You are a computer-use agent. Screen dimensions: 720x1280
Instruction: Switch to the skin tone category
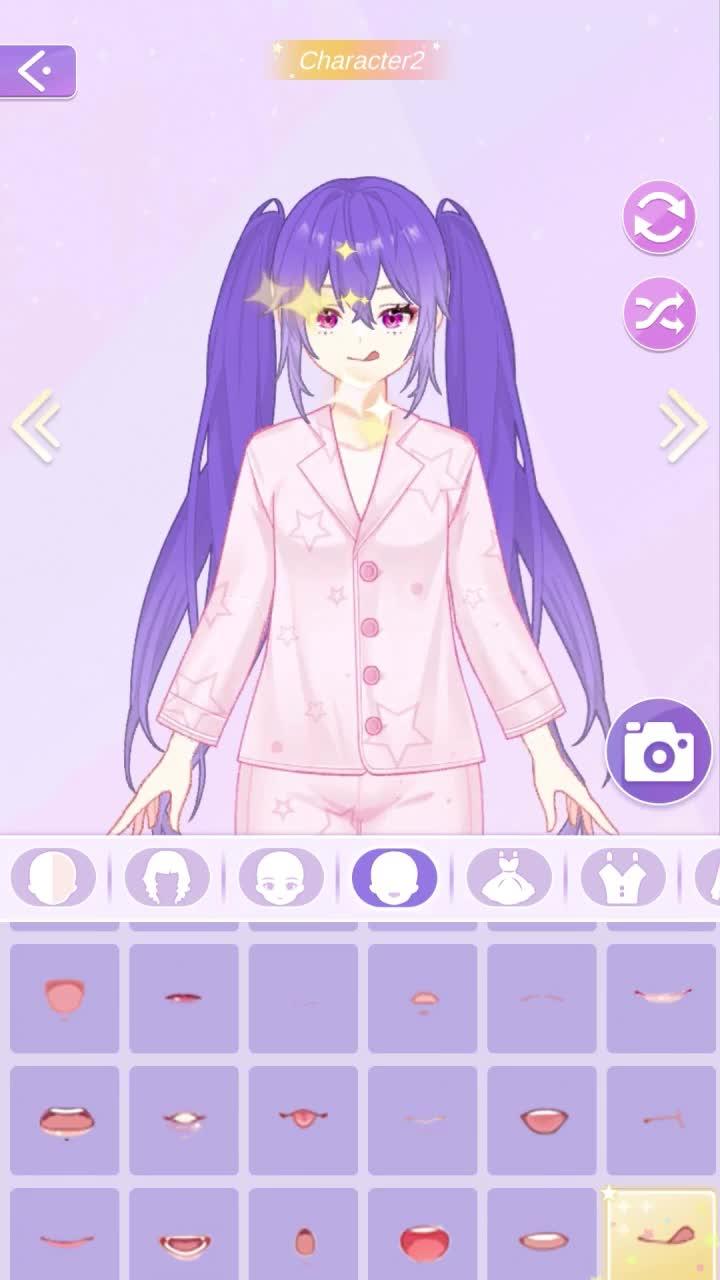coord(53,878)
